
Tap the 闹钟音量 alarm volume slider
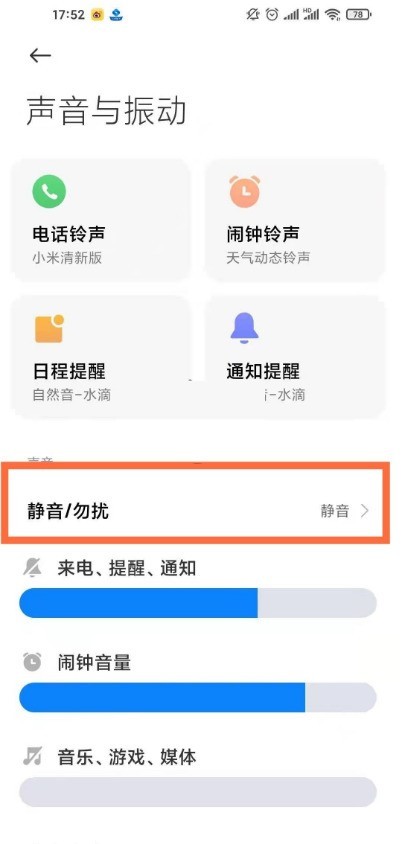(198, 698)
